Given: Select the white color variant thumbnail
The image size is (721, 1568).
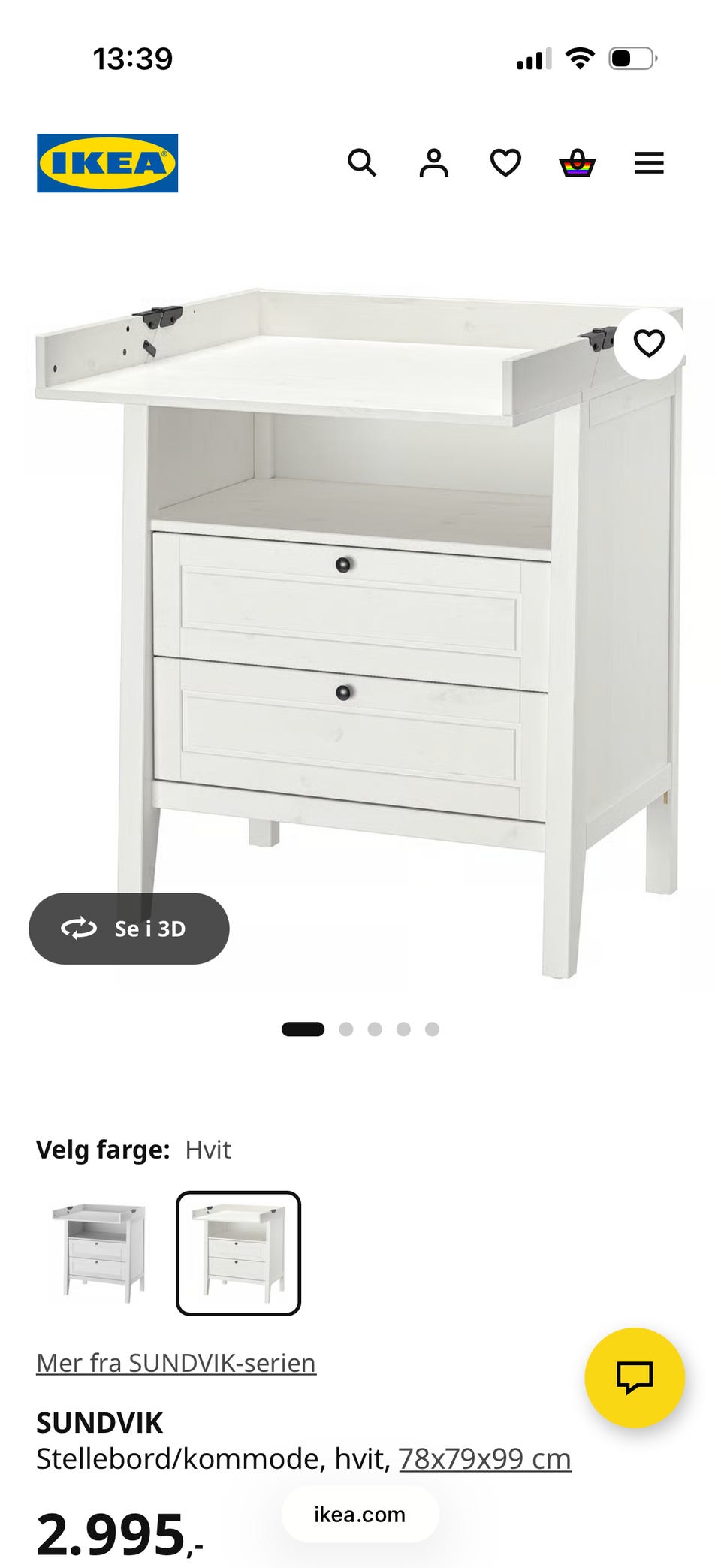Looking at the screenshot, I should [x=238, y=1253].
